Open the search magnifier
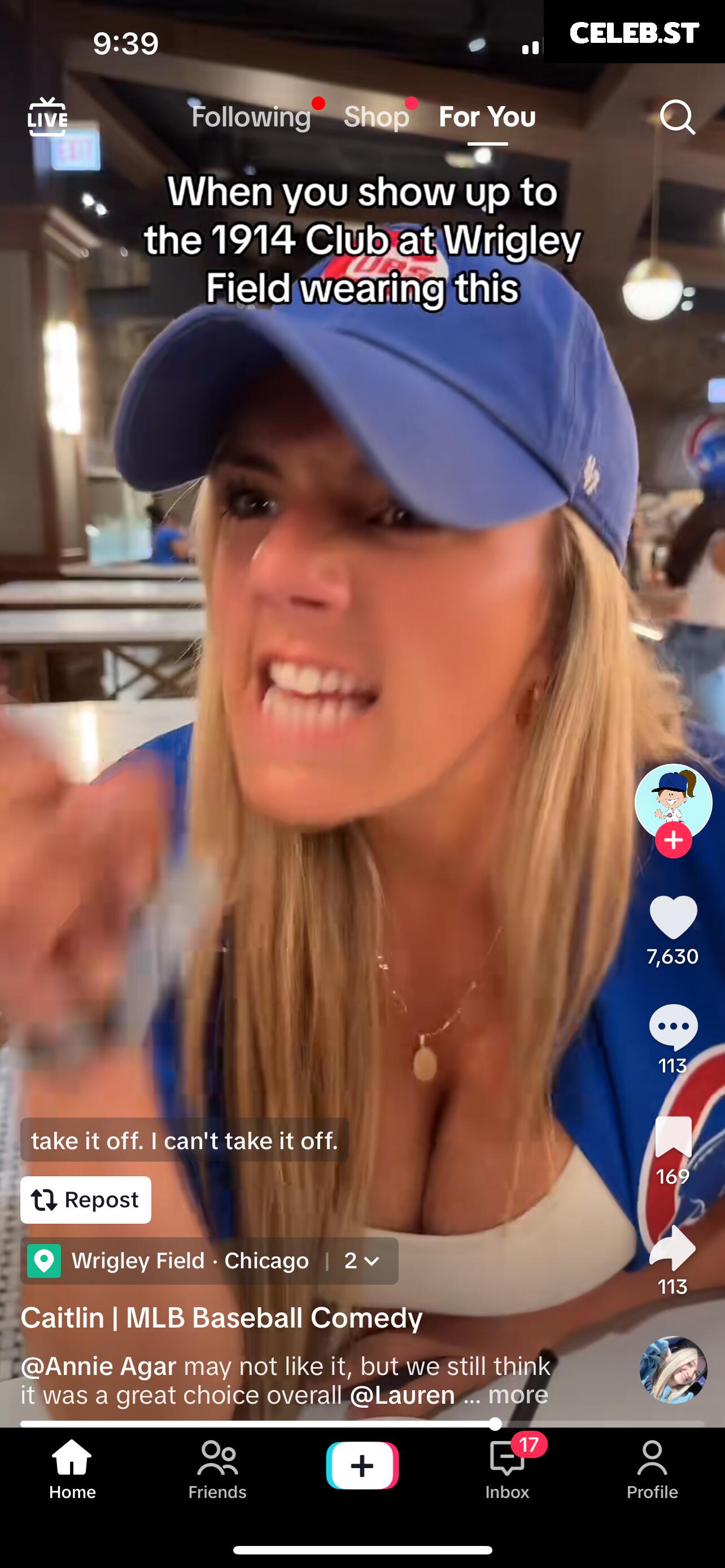 (x=677, y=116)
